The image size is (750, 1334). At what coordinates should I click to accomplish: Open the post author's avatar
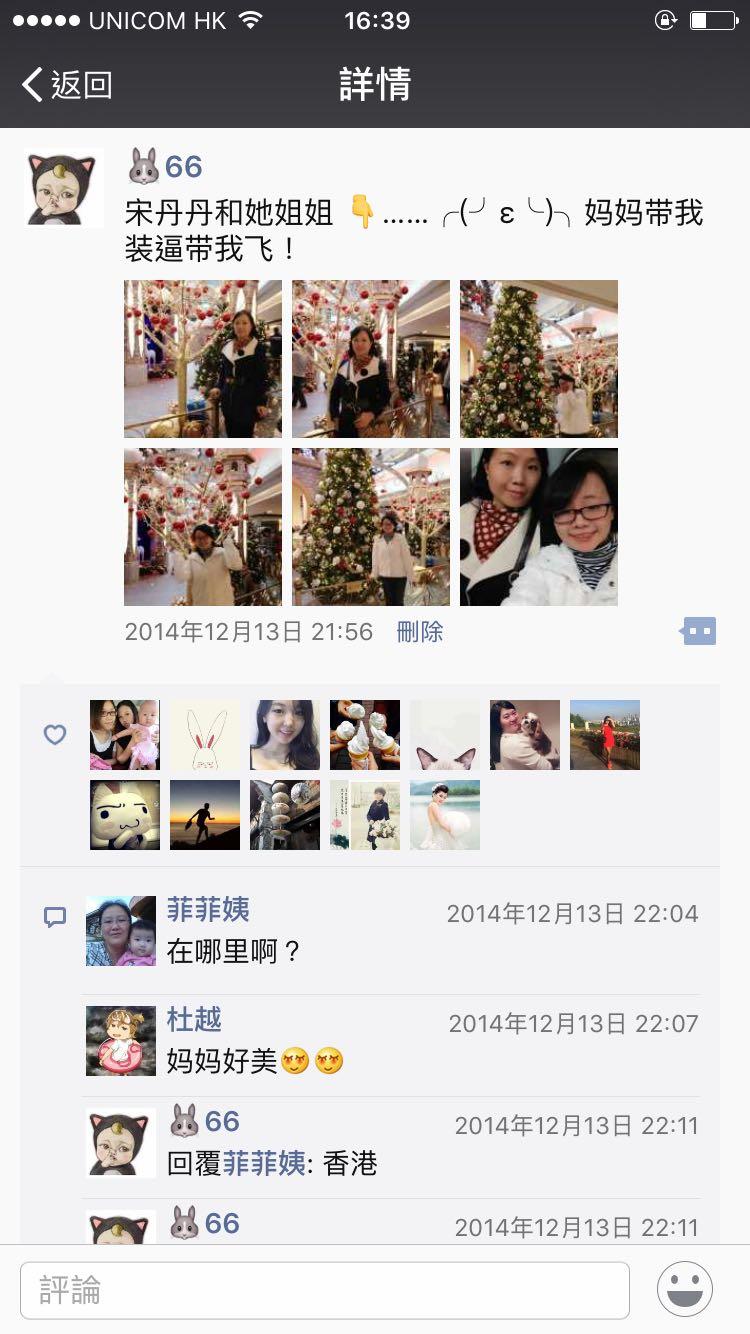[x=63, y=187]
